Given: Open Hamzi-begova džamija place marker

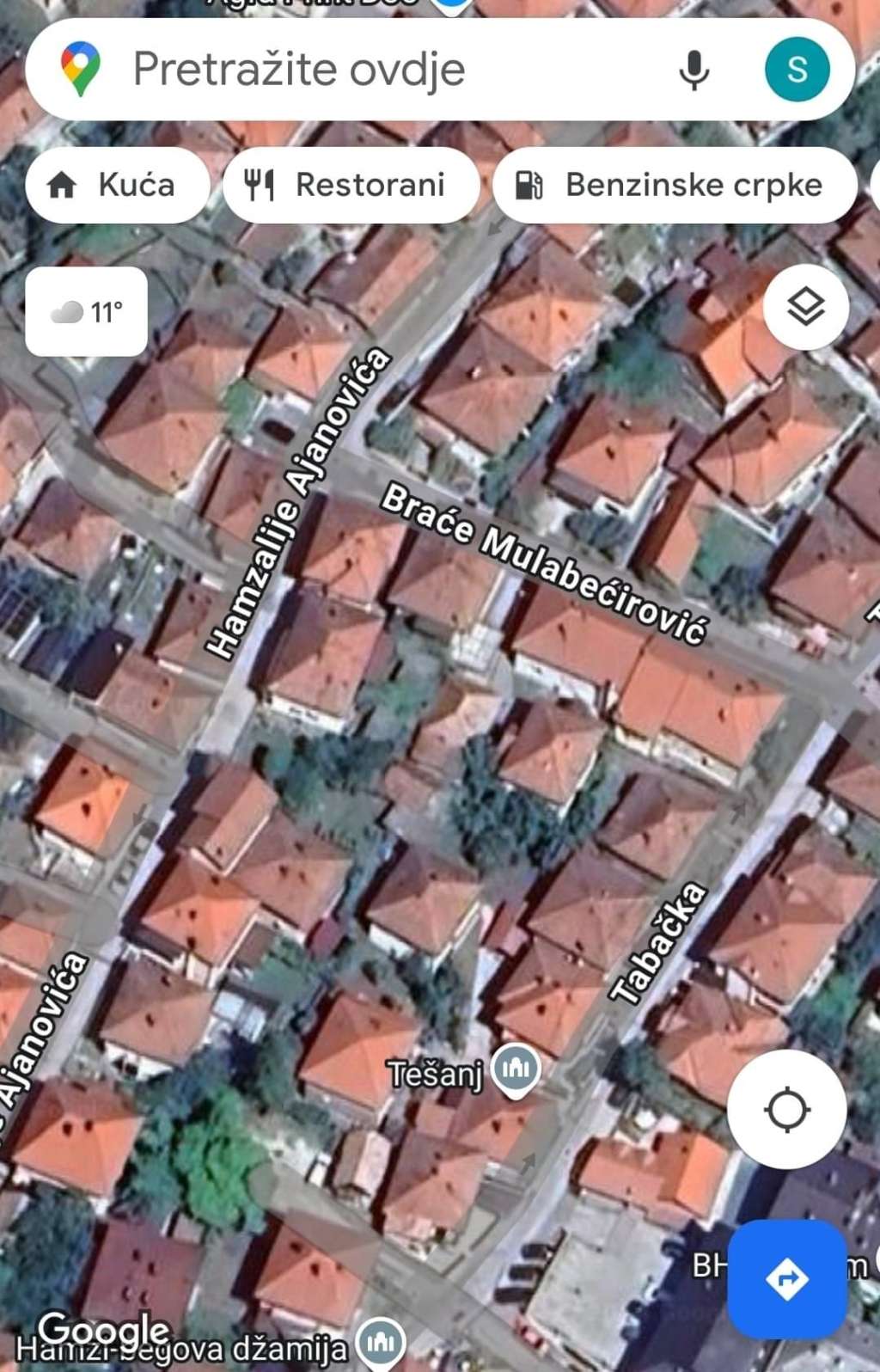Looking at the screenshot, I should [381, 1341].
